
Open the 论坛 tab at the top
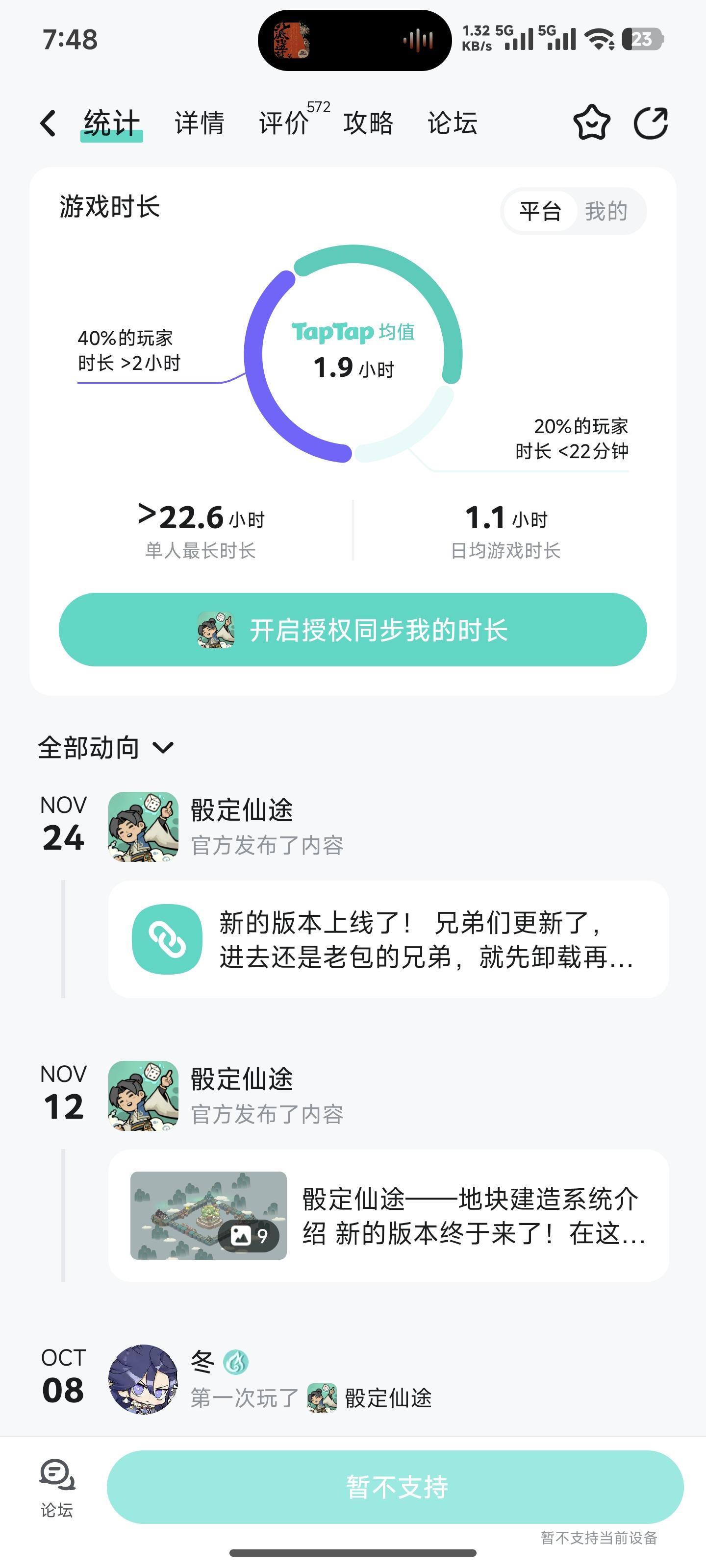point(452,123)
